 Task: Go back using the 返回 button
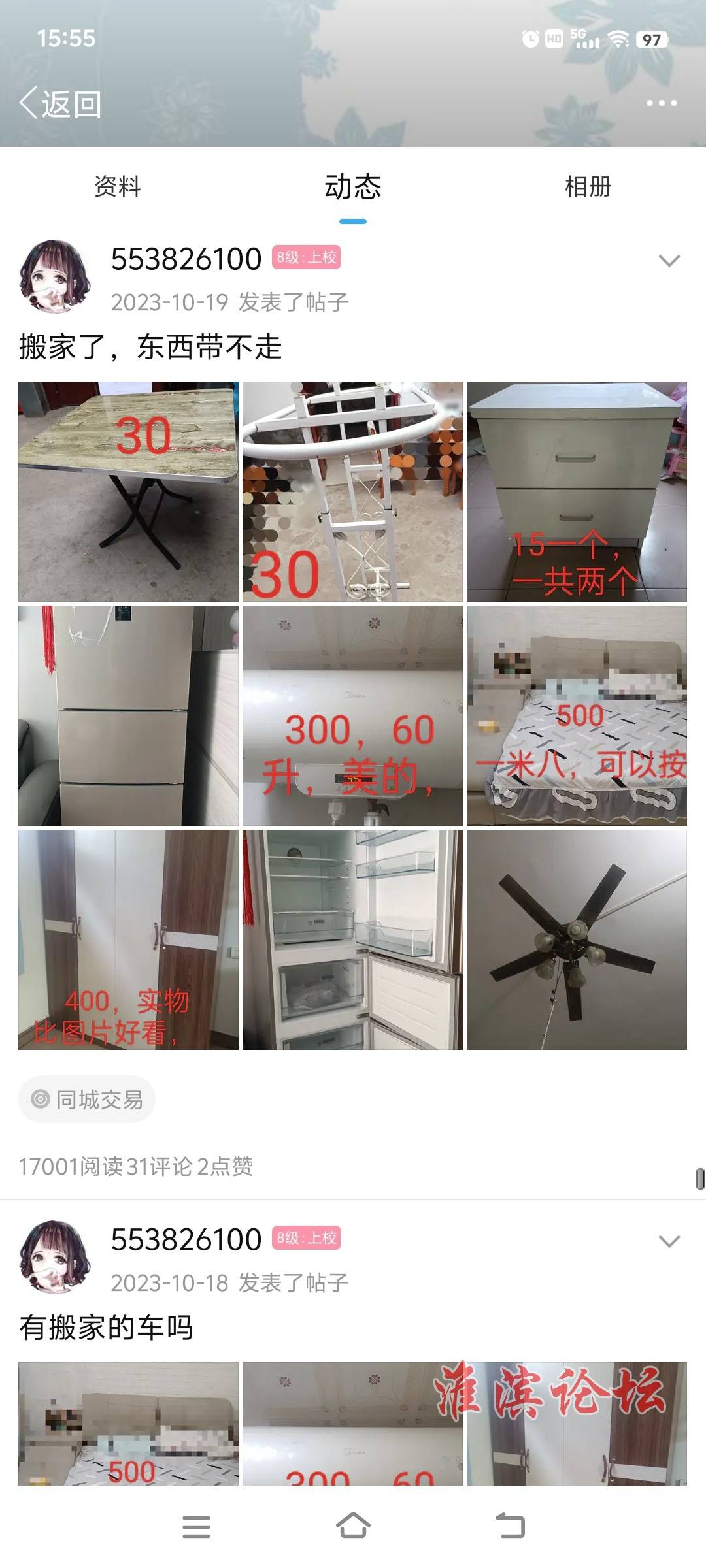(60, 105)
